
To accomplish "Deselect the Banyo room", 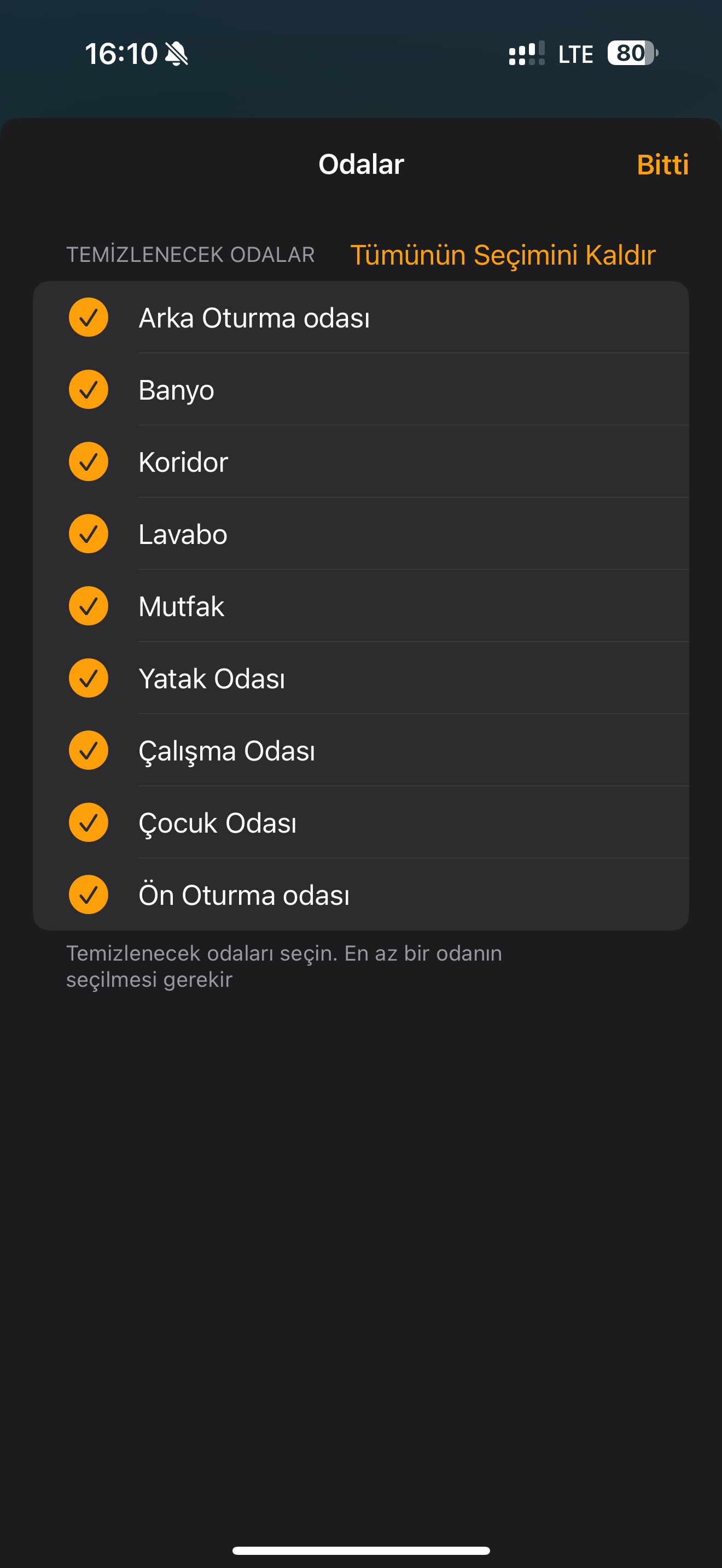I will 361,390.
